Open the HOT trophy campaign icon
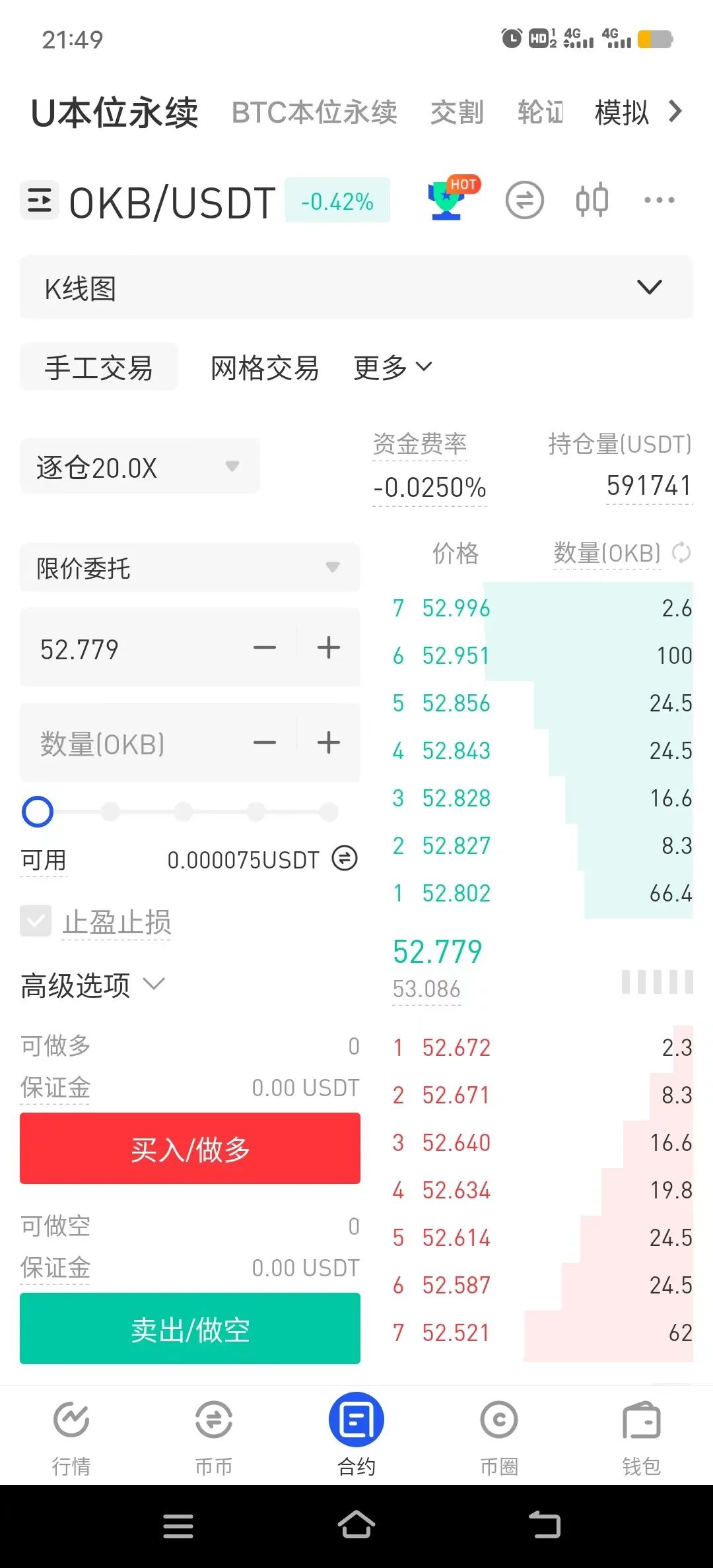This screenshot has width=713, height=1568. [451, 199]
